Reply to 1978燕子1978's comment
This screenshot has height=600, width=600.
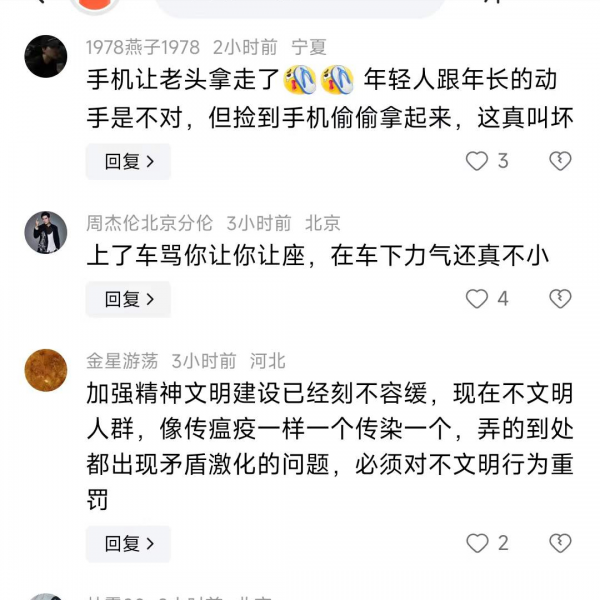coord(128,161)
